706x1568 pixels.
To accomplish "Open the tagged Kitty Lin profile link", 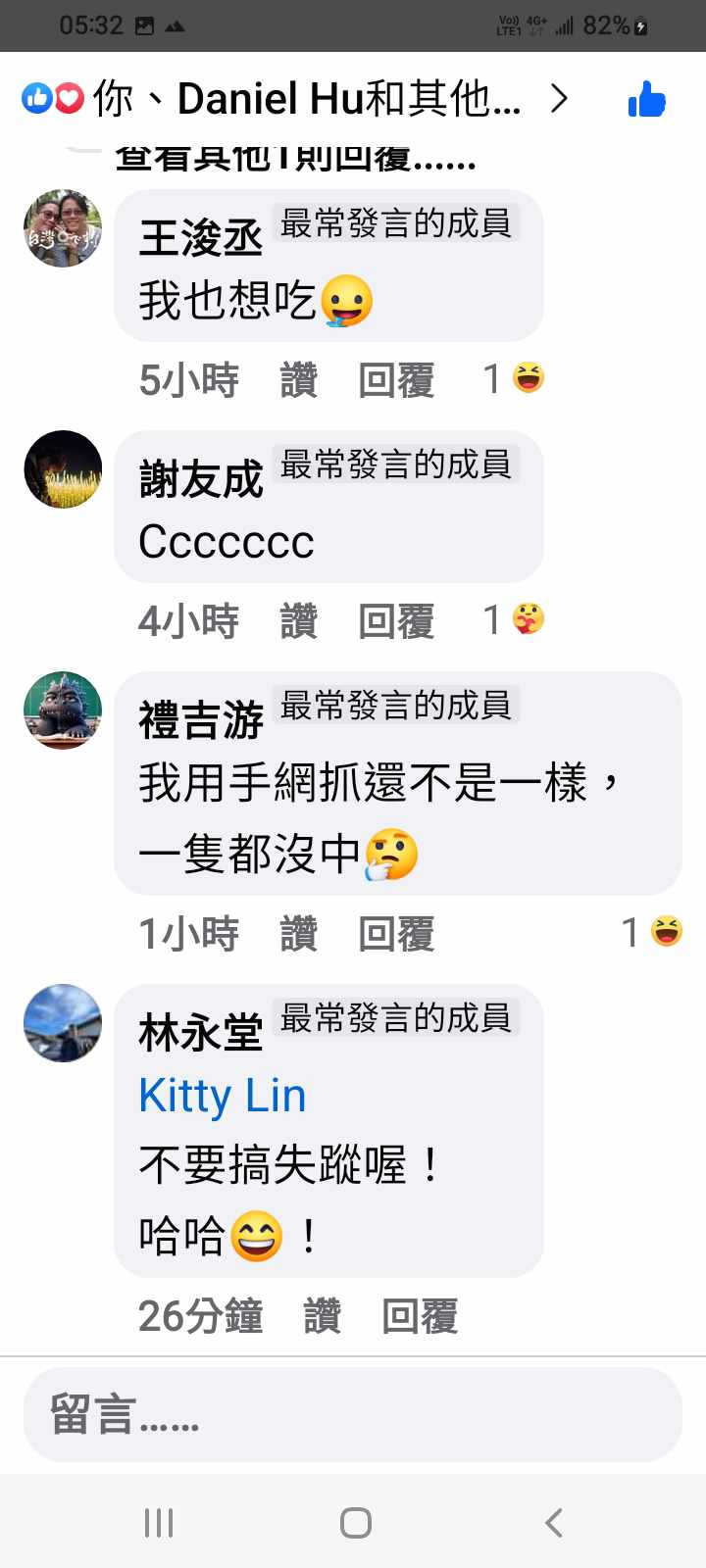I will tap(223, 1096).
